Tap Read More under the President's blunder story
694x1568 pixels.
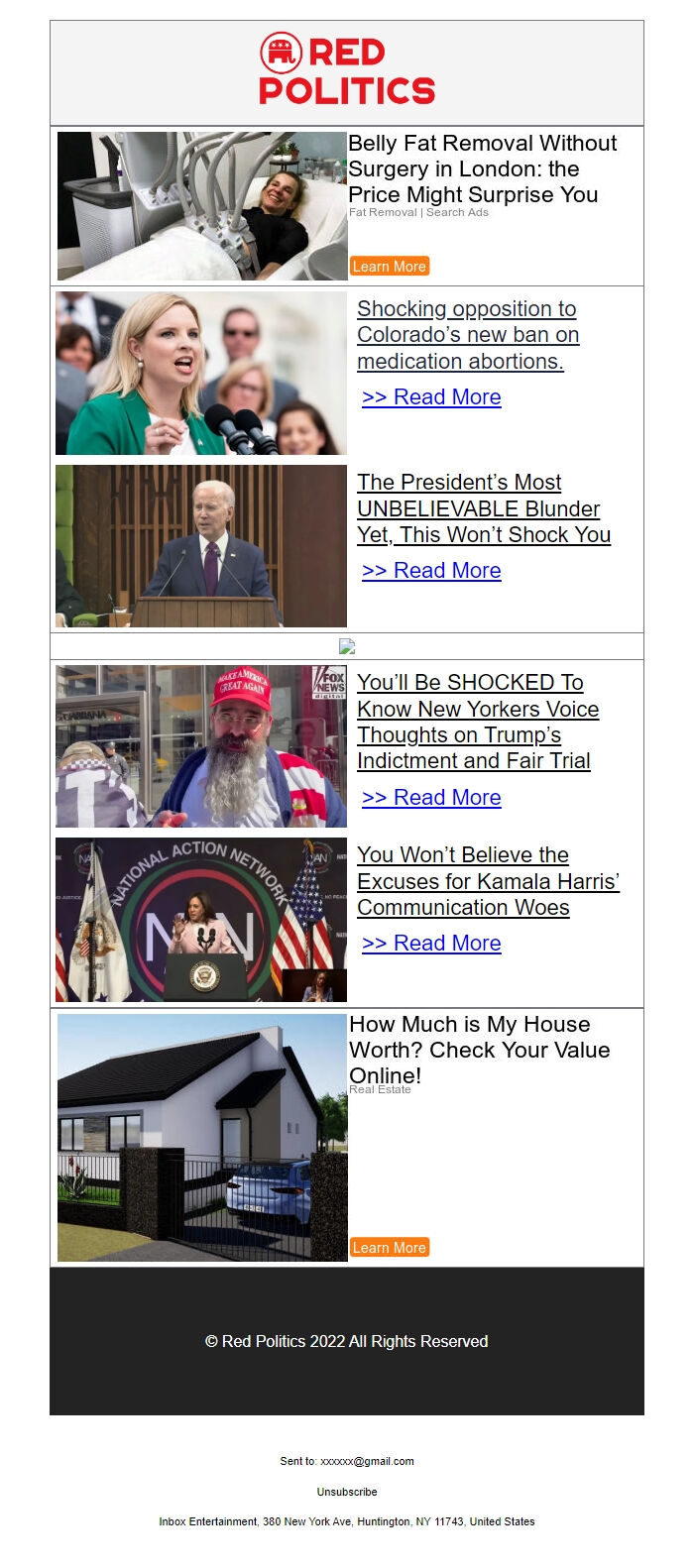[x=431, y=571]
